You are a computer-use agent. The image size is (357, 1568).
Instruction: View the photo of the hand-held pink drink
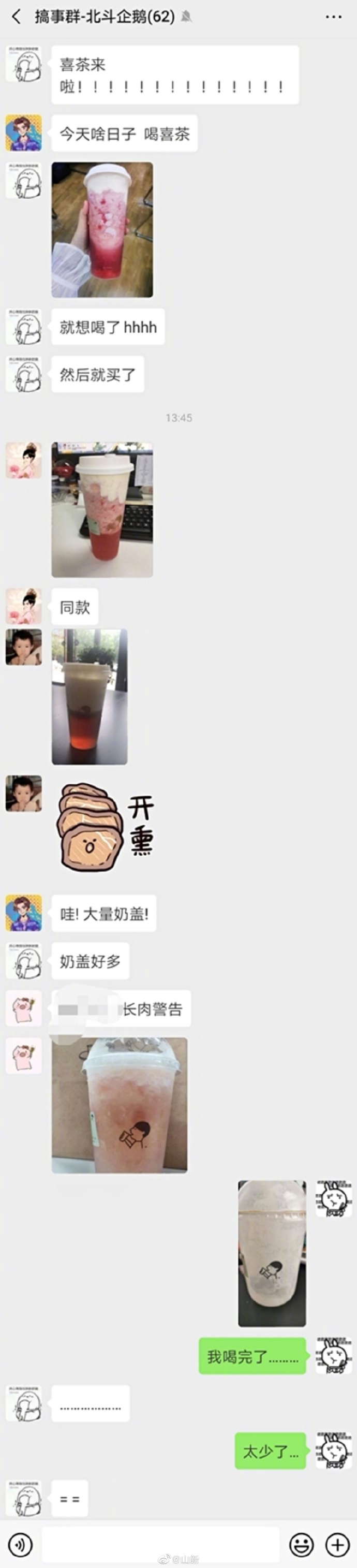(102, 229)
